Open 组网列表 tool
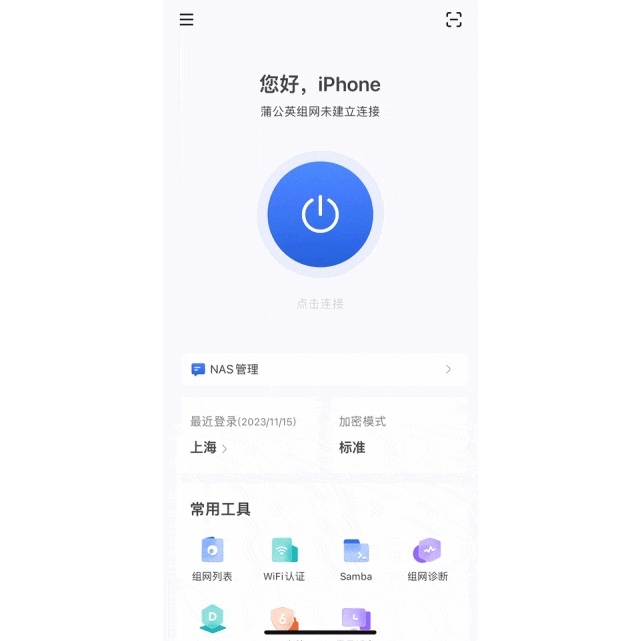The height and width of the screenshot is (641, 640). [x=212, y=559]
